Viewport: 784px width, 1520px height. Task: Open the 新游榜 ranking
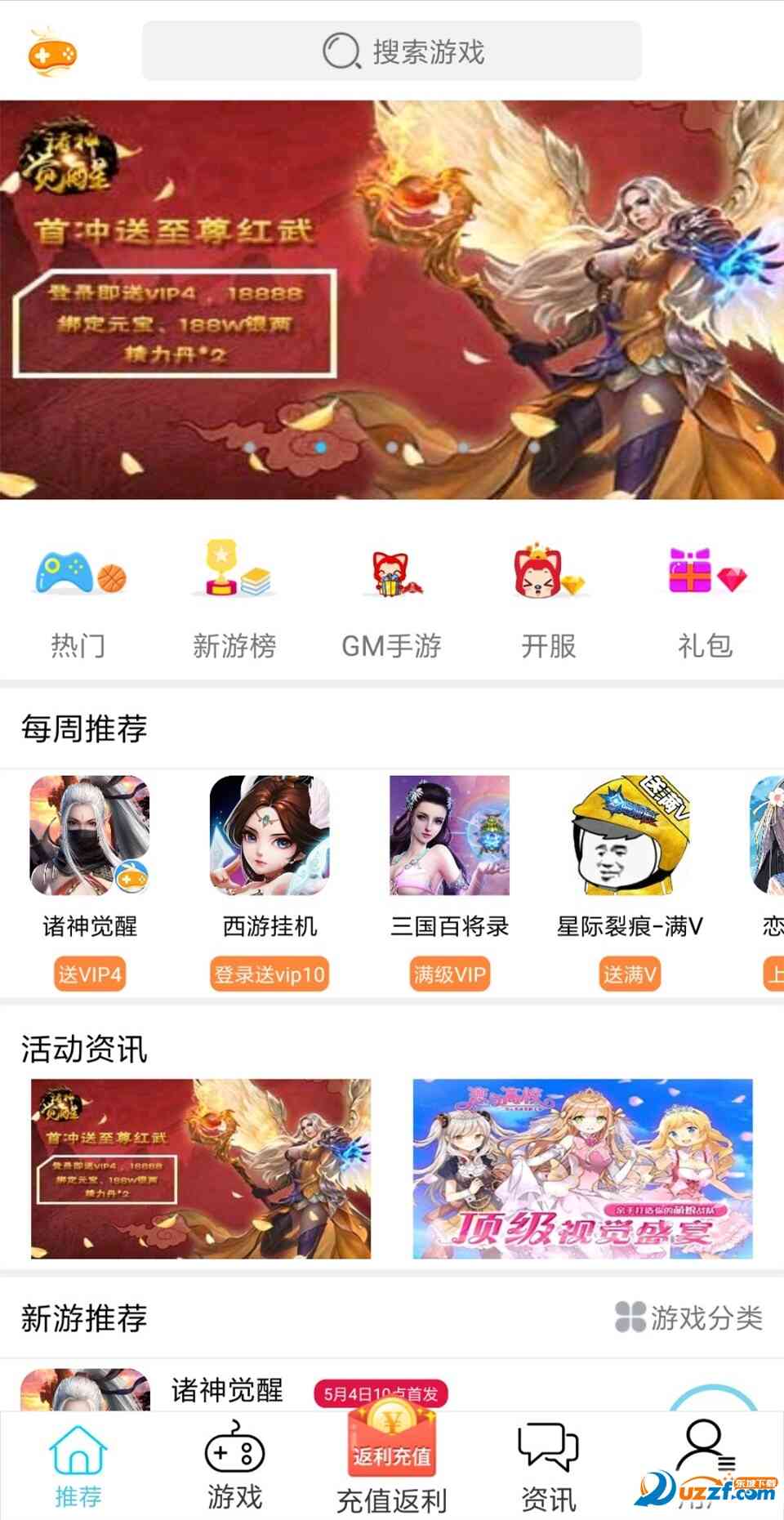pyautogui.click(x=234, y=600)
